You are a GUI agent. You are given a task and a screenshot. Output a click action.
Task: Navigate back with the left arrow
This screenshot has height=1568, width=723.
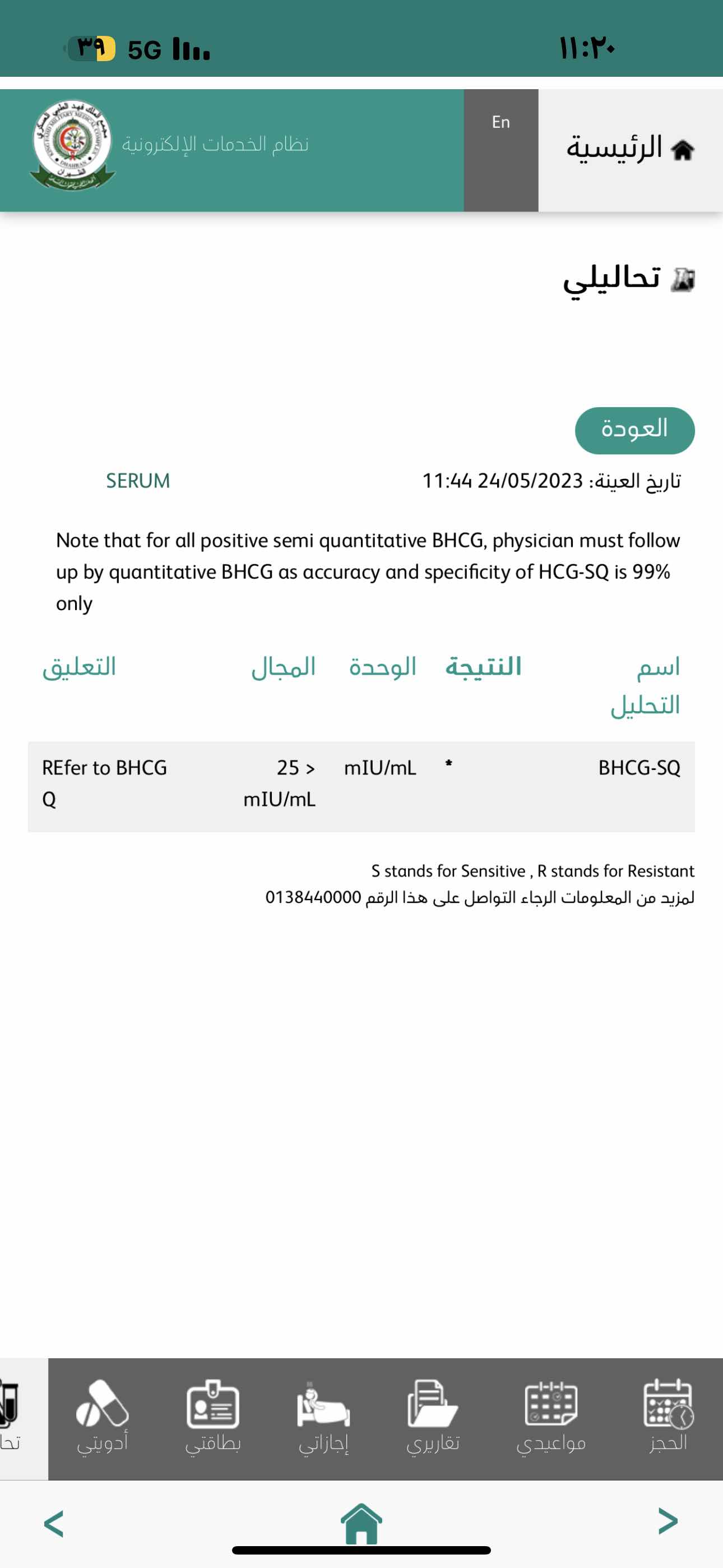pos(54,1524)
